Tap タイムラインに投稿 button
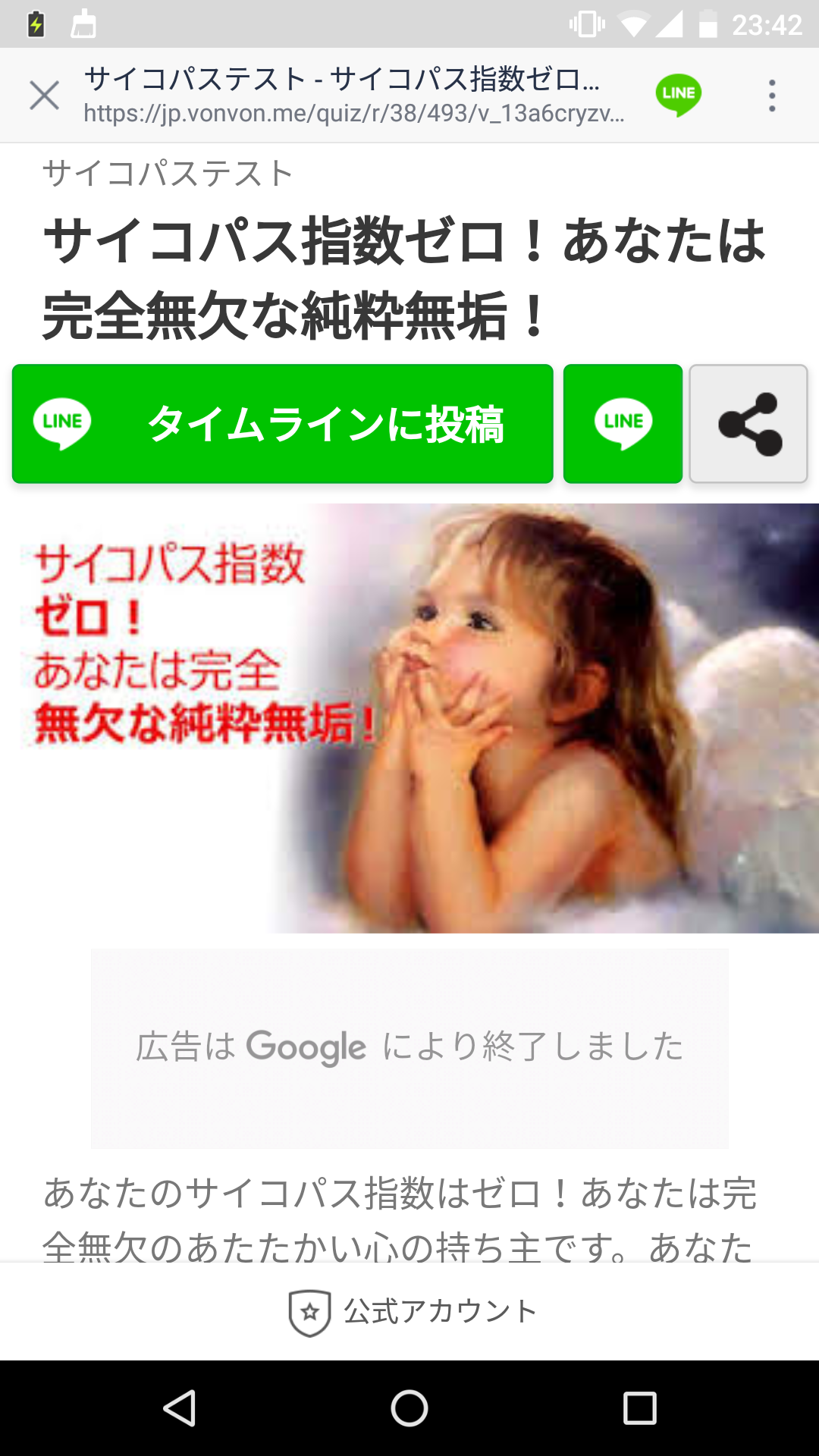Viewport: 819px width, 1456px height. pos(282,424)
